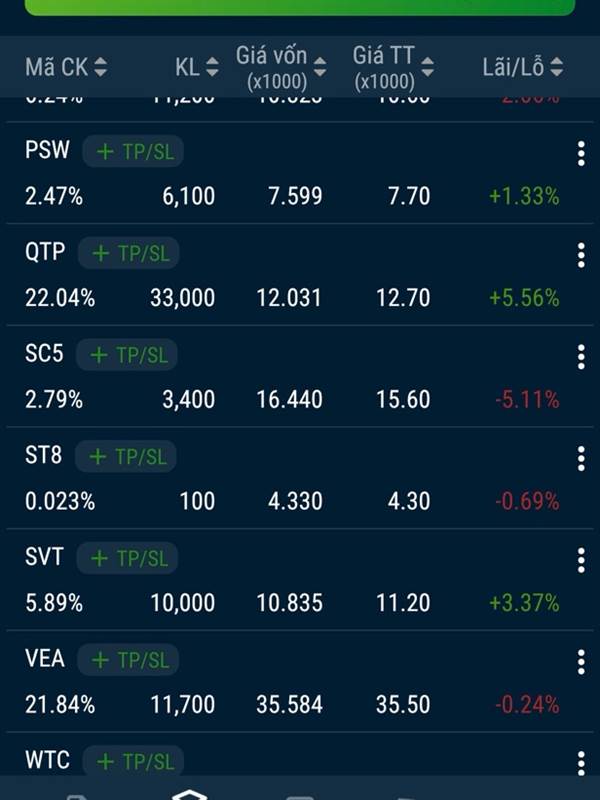Add TP/SL for WTC
Screen dimensions: 600x800
pos(133,761)
